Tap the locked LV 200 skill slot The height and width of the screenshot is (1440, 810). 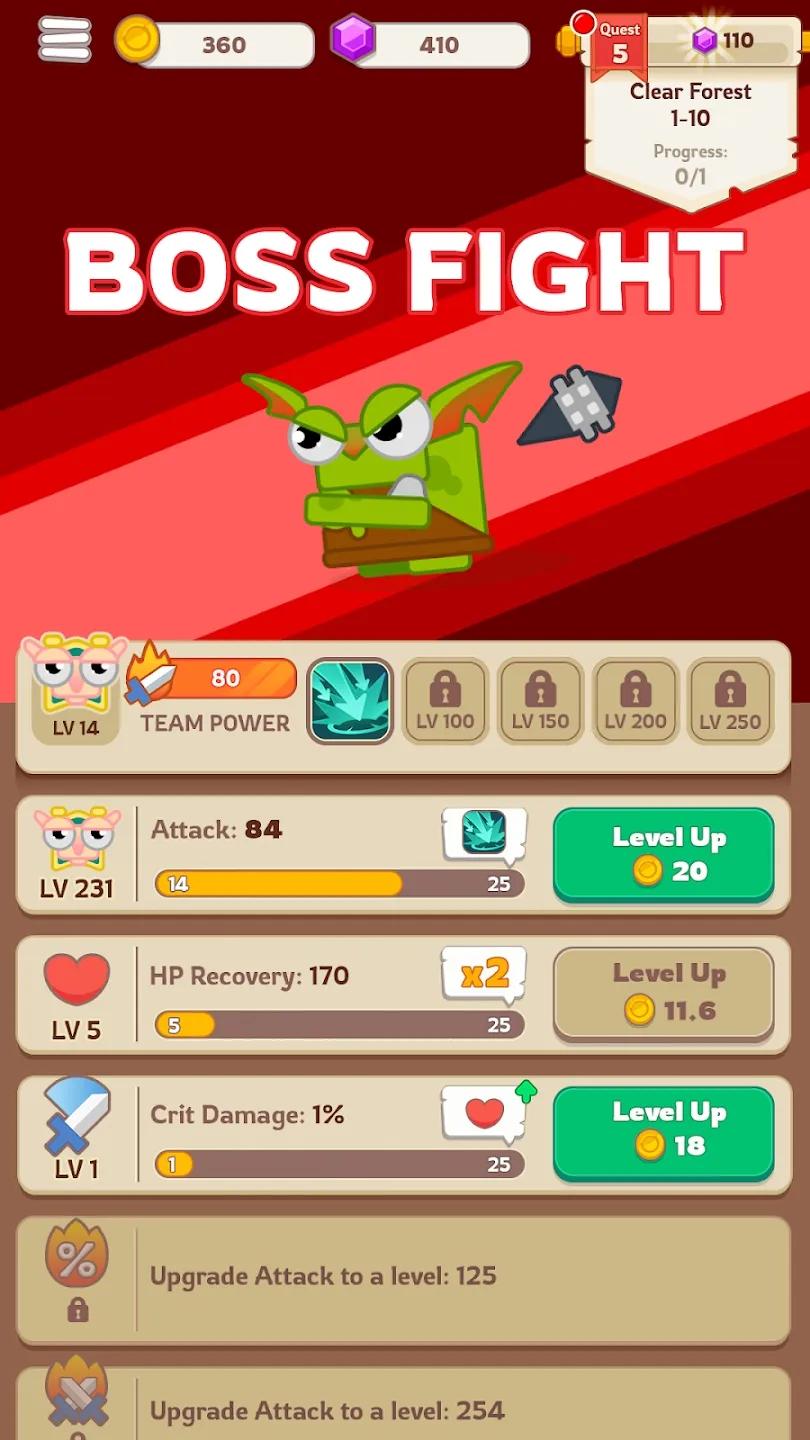[635, 701]
